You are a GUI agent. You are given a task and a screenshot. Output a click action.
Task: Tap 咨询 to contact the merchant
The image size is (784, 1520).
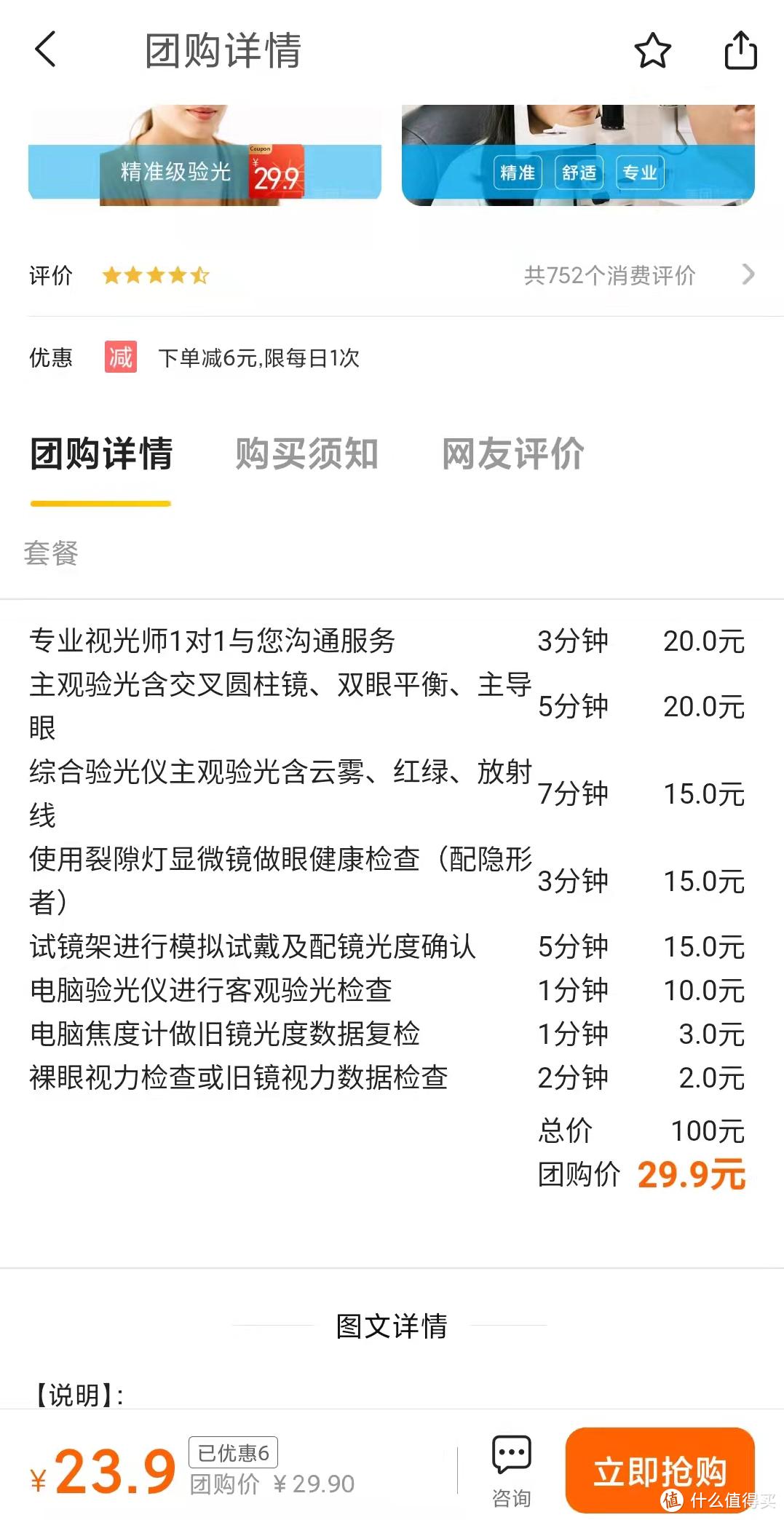[x=511, y=1470]
